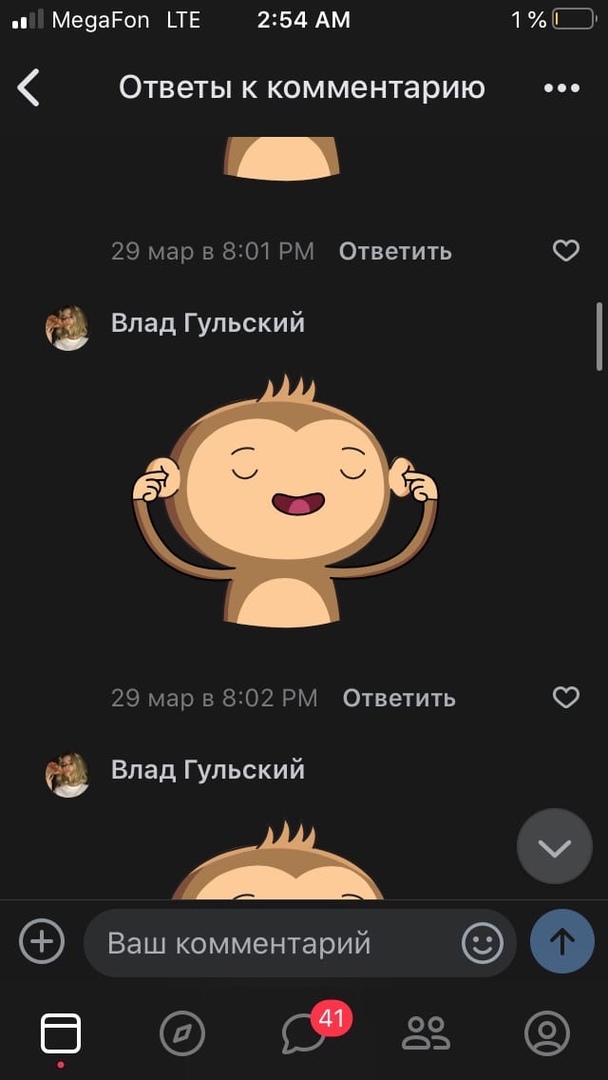
Task: Open the monkey sticker posted at 8:02 PM
Action: coord(285,502)
